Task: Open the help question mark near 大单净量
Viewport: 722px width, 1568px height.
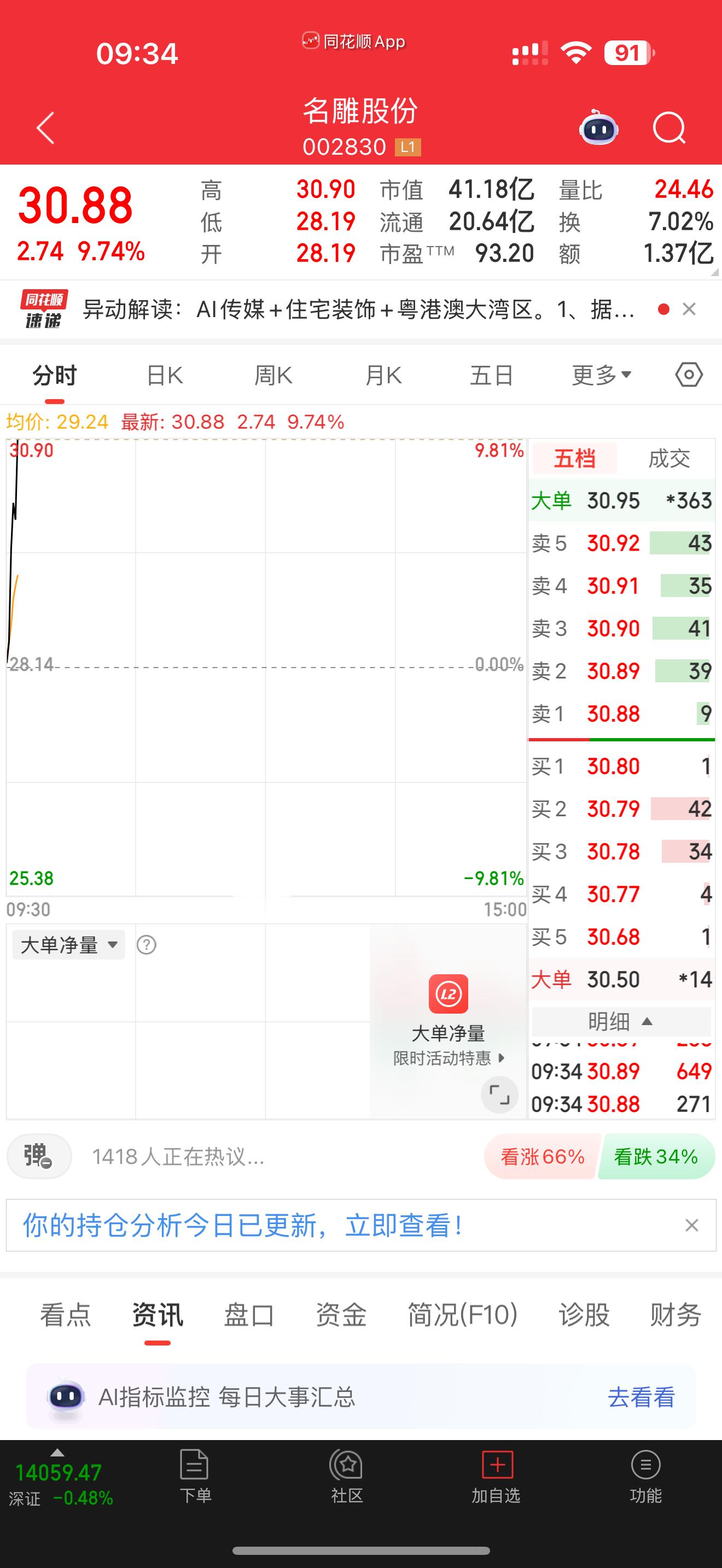Action: [145, 945]
